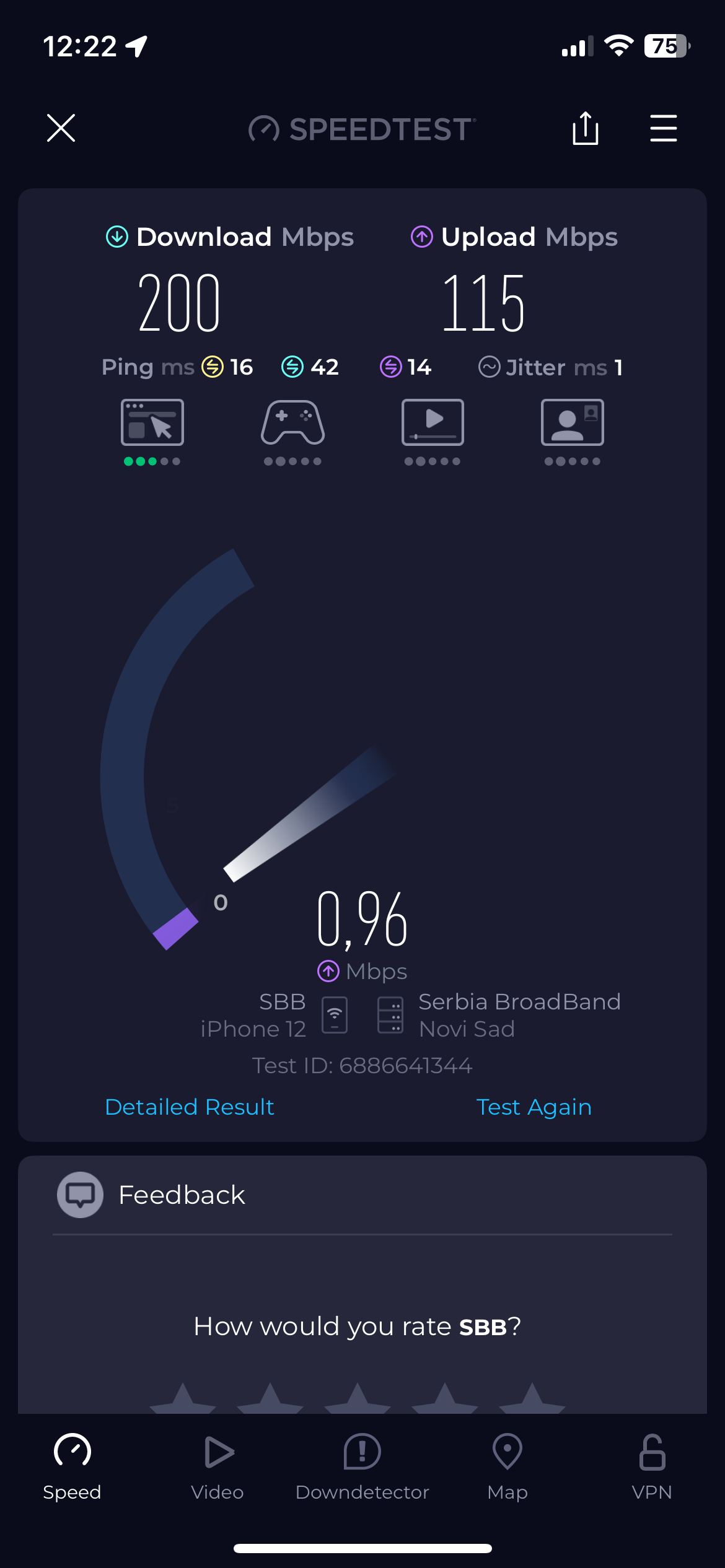The image size is (725, 1568).
Task: Tap Test Again to rerun
Action: click(x=534, y=1107)
